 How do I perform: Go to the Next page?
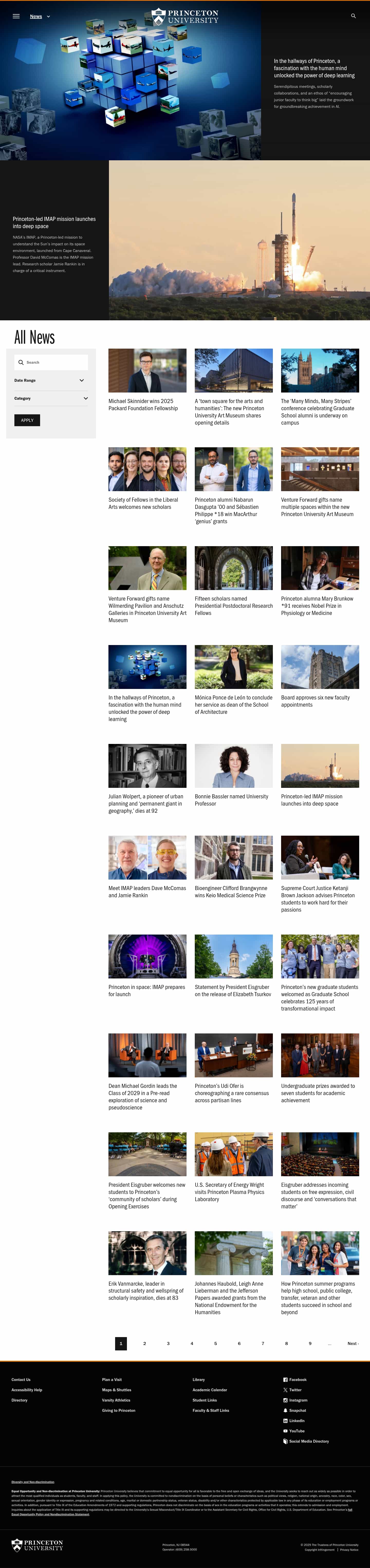[352, 1343]
